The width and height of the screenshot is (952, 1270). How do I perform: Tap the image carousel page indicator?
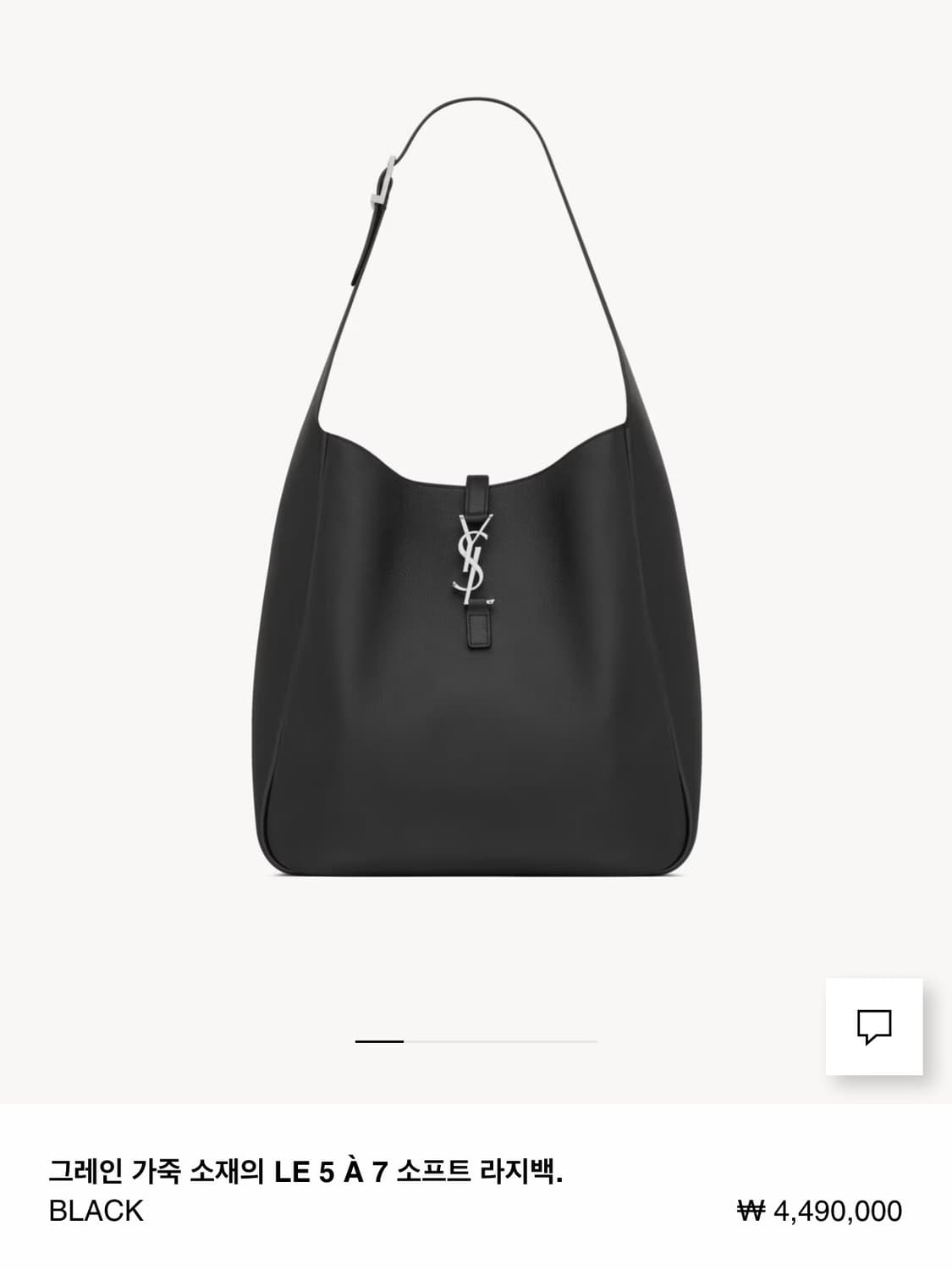point(476,1041)
